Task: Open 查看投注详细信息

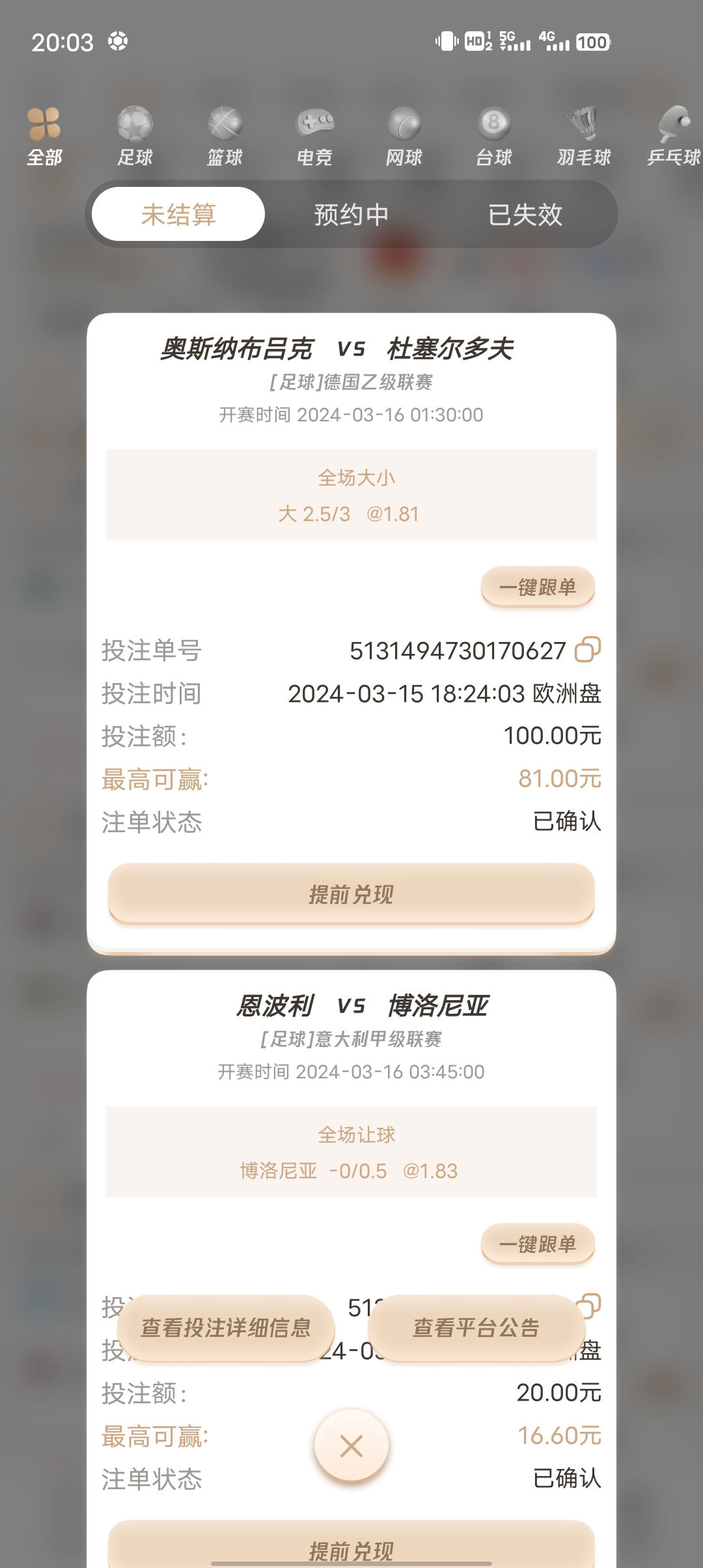Action: point(226,1328)
